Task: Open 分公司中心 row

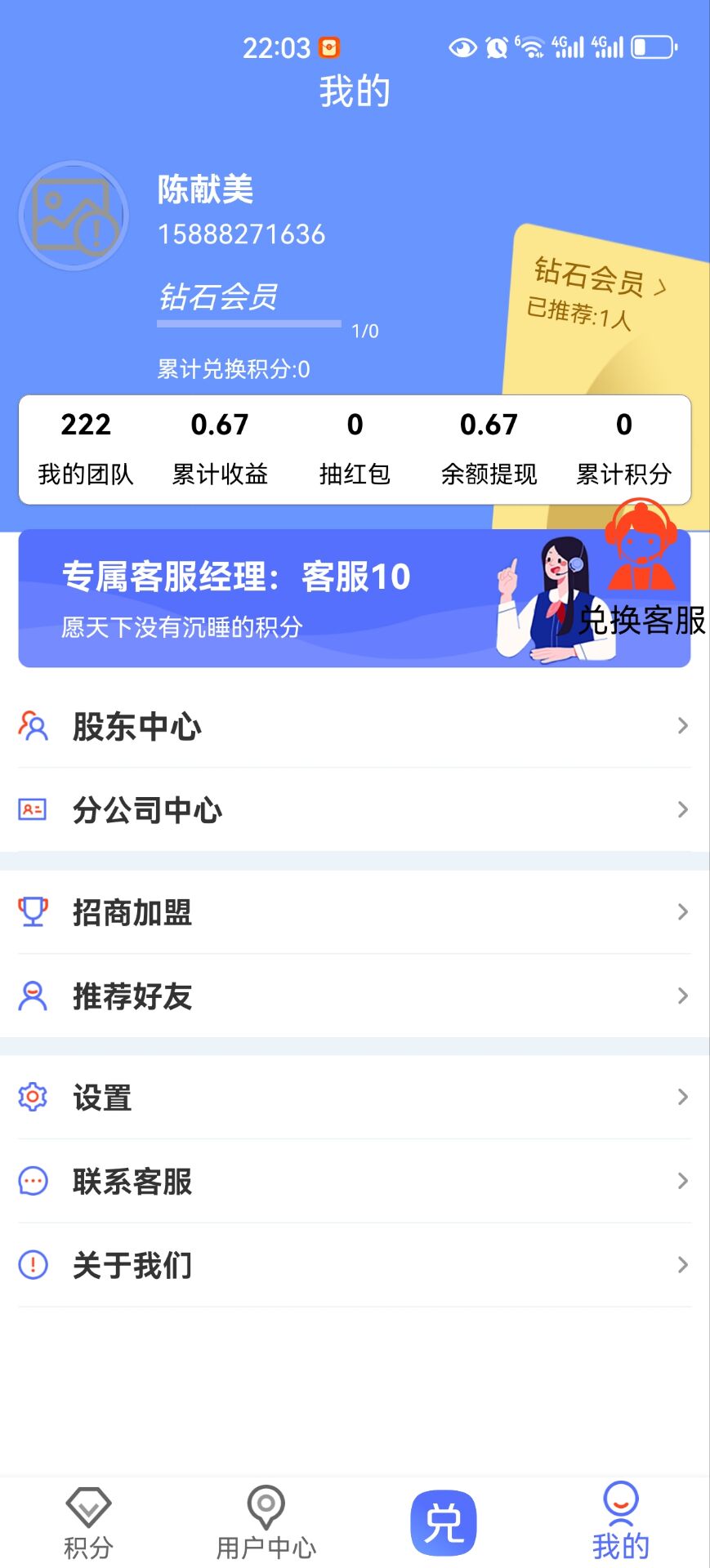Action: tap(355, 810)
